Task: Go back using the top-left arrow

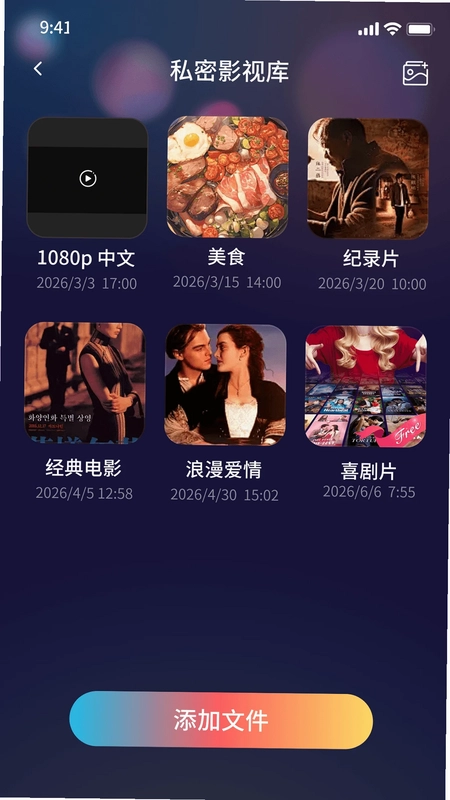Action: pos(38,69)
